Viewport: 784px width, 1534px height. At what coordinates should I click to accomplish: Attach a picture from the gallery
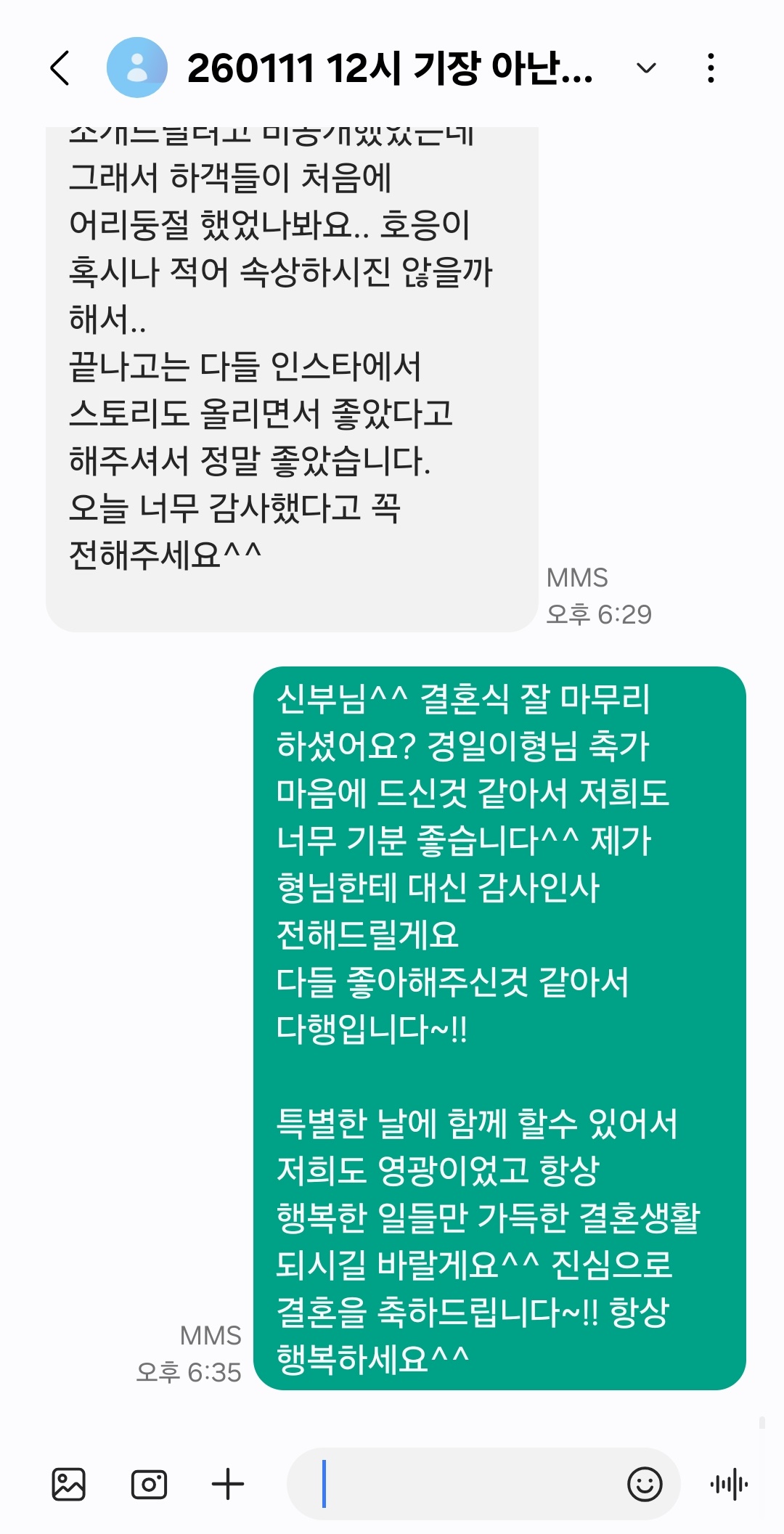coord(69,1484)
